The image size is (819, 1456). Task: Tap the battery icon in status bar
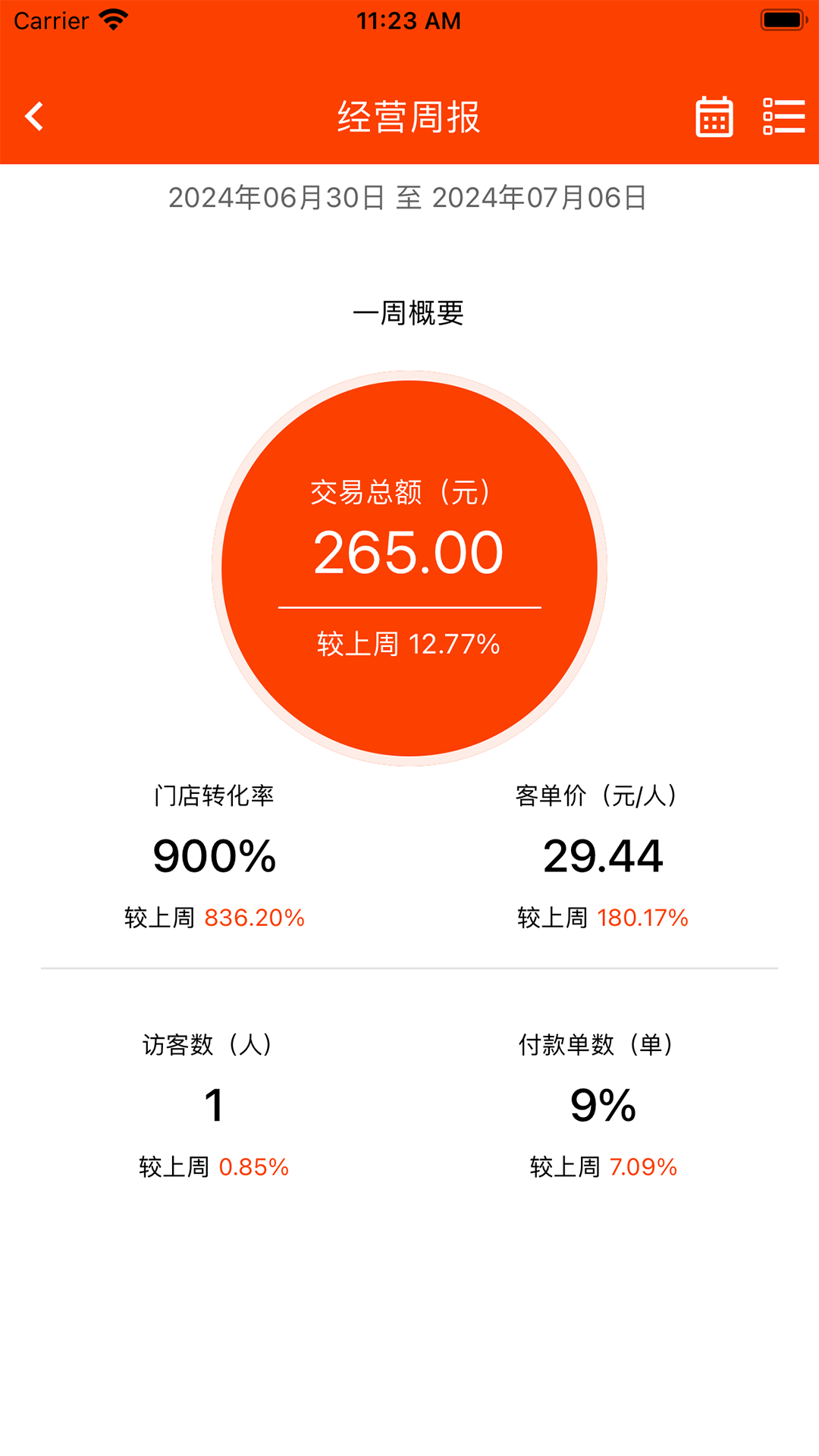click(780, 20)
